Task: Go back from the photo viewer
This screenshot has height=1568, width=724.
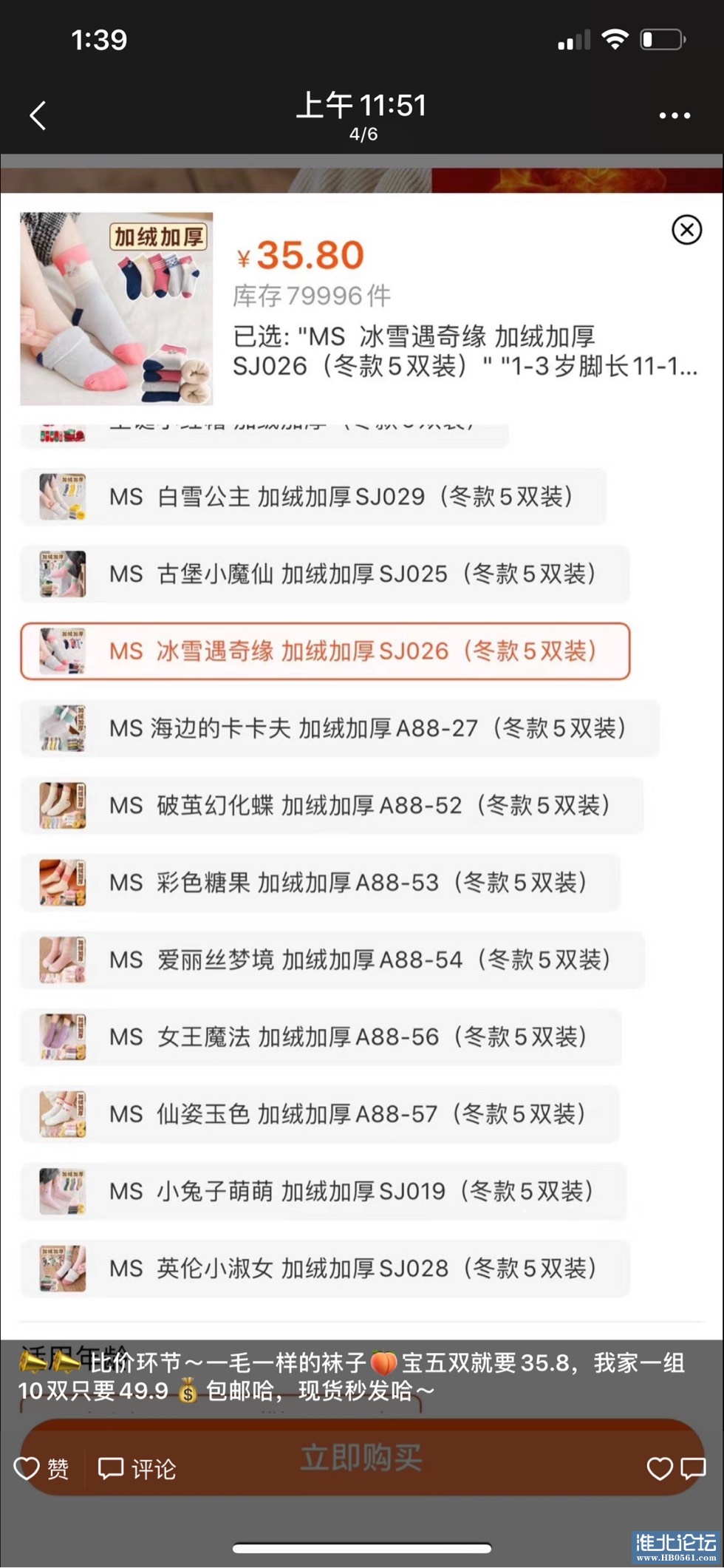Action: tap(38, 115)
